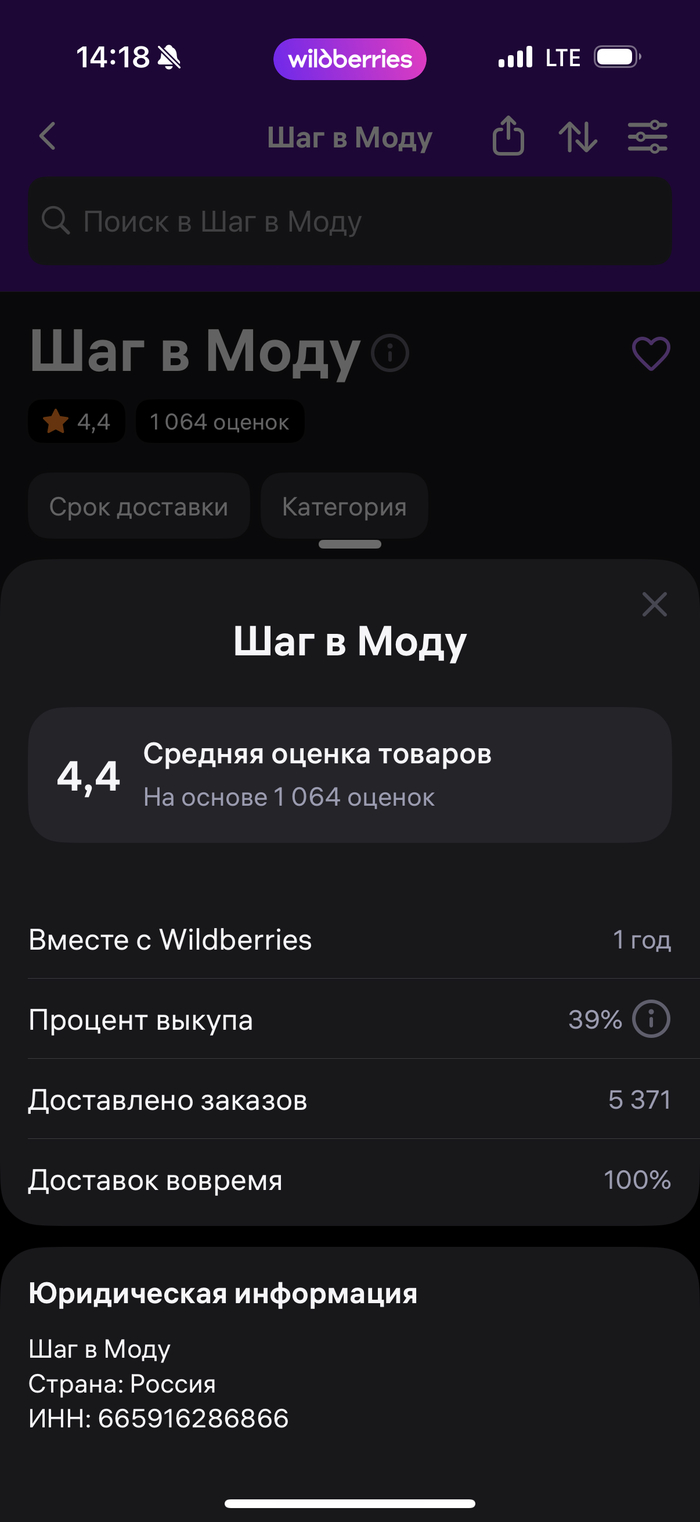Open the 1 064 оценок chip
This screenshot has width=700, height=1522.
point(219,422)
